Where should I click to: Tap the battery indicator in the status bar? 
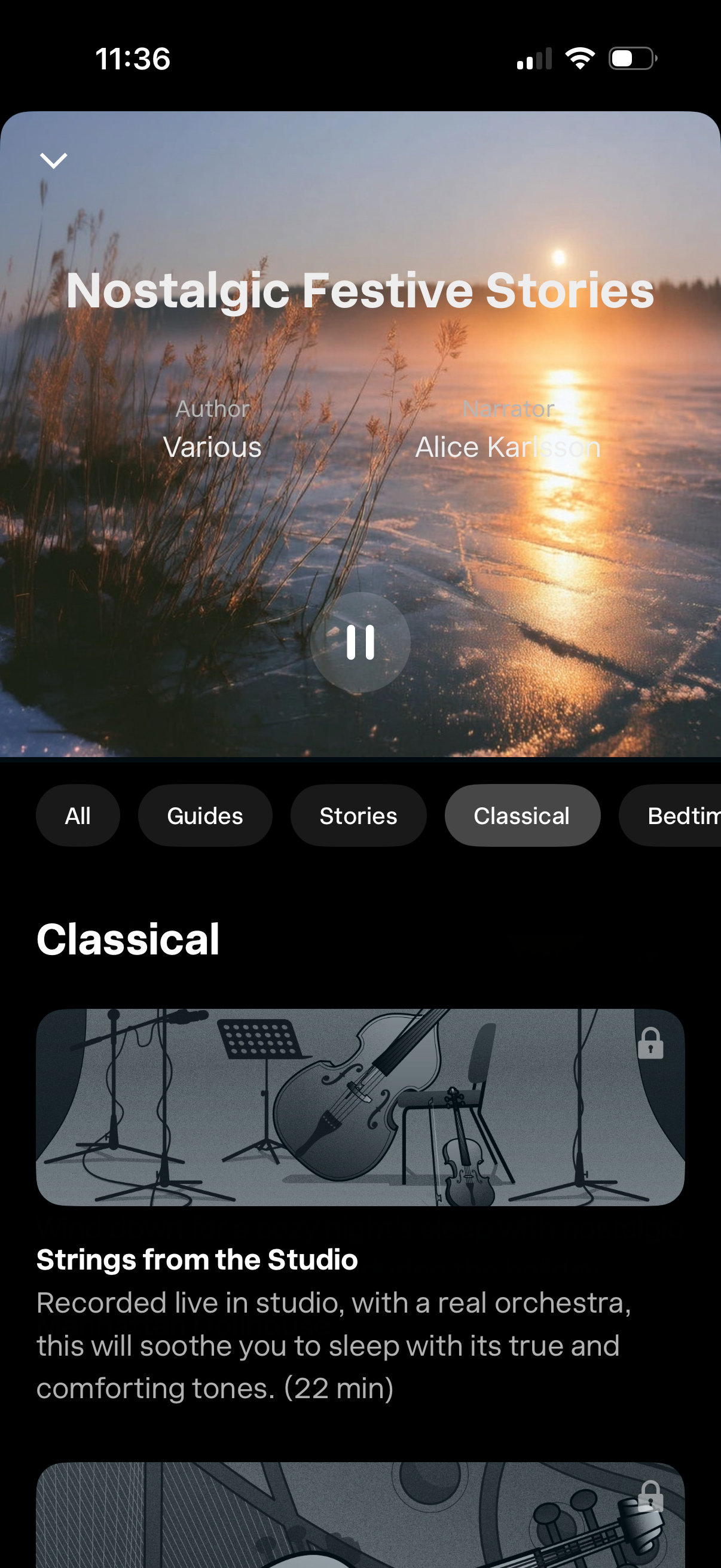[630, 58]
